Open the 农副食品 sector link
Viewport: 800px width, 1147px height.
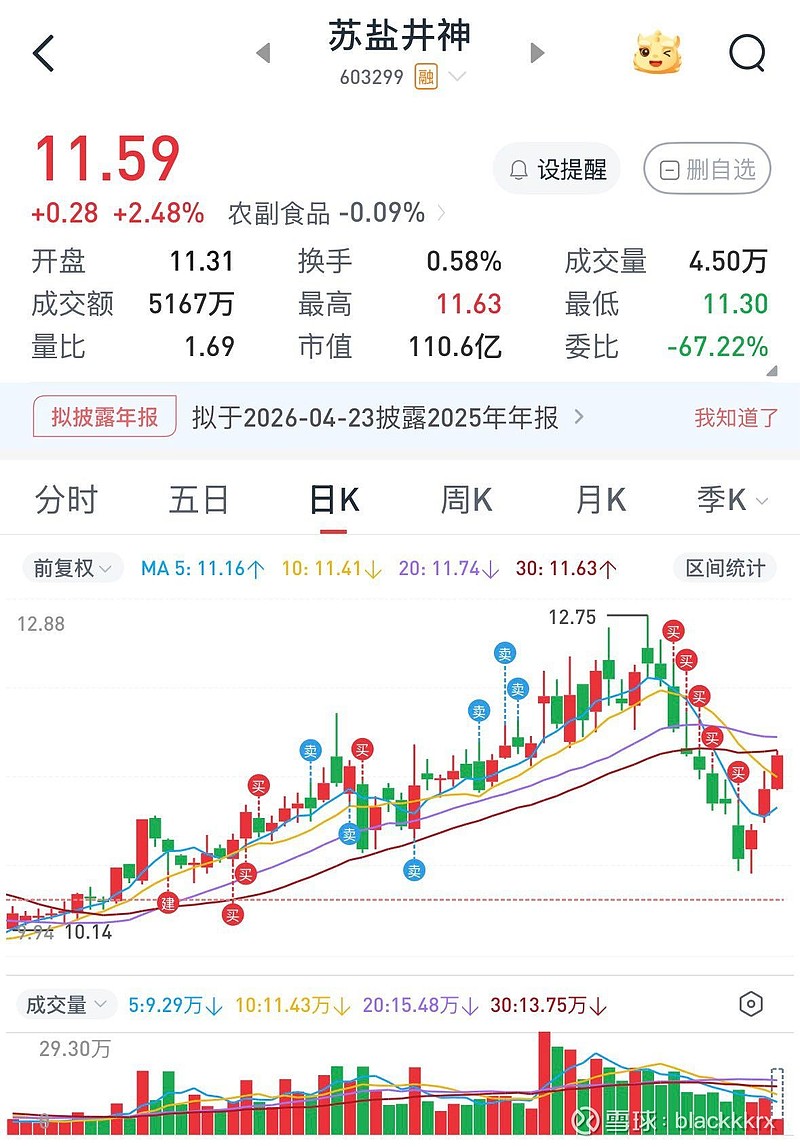tap(337, 213)
